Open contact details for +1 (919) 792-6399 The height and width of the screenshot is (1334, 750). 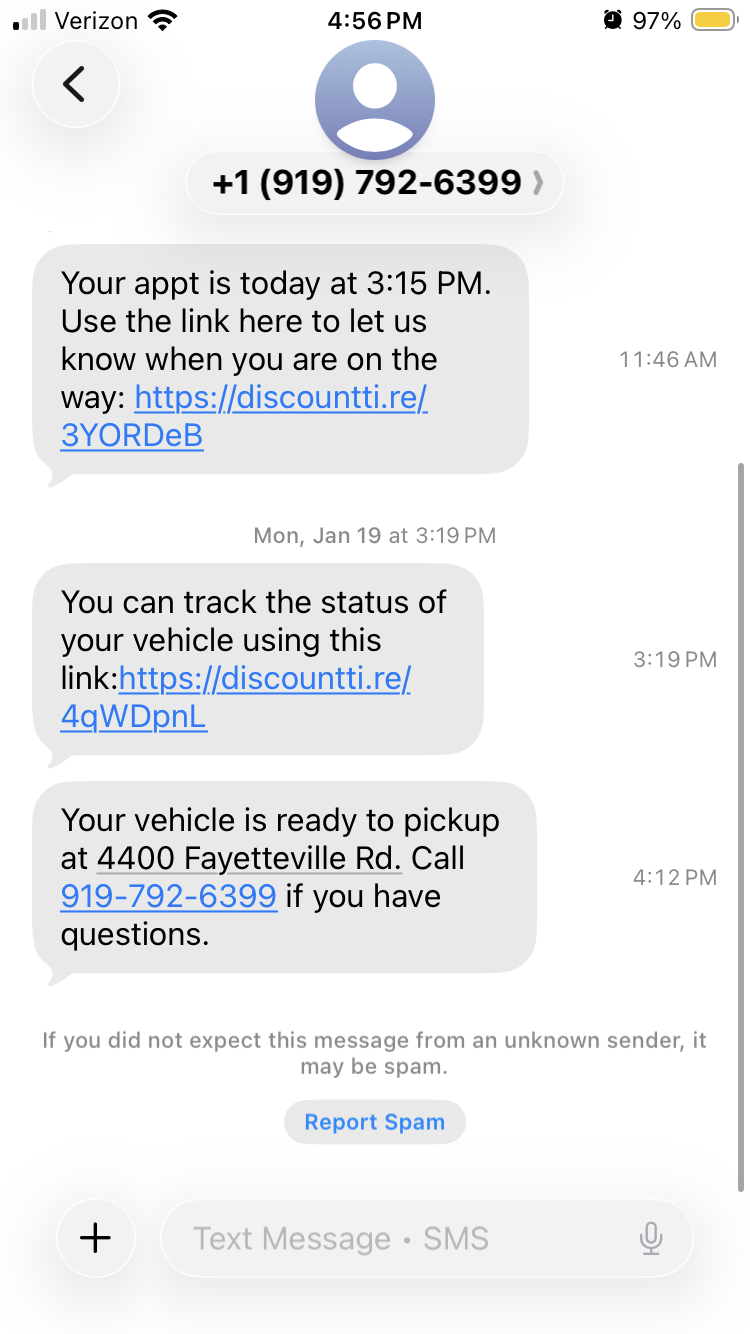[374, 183]
